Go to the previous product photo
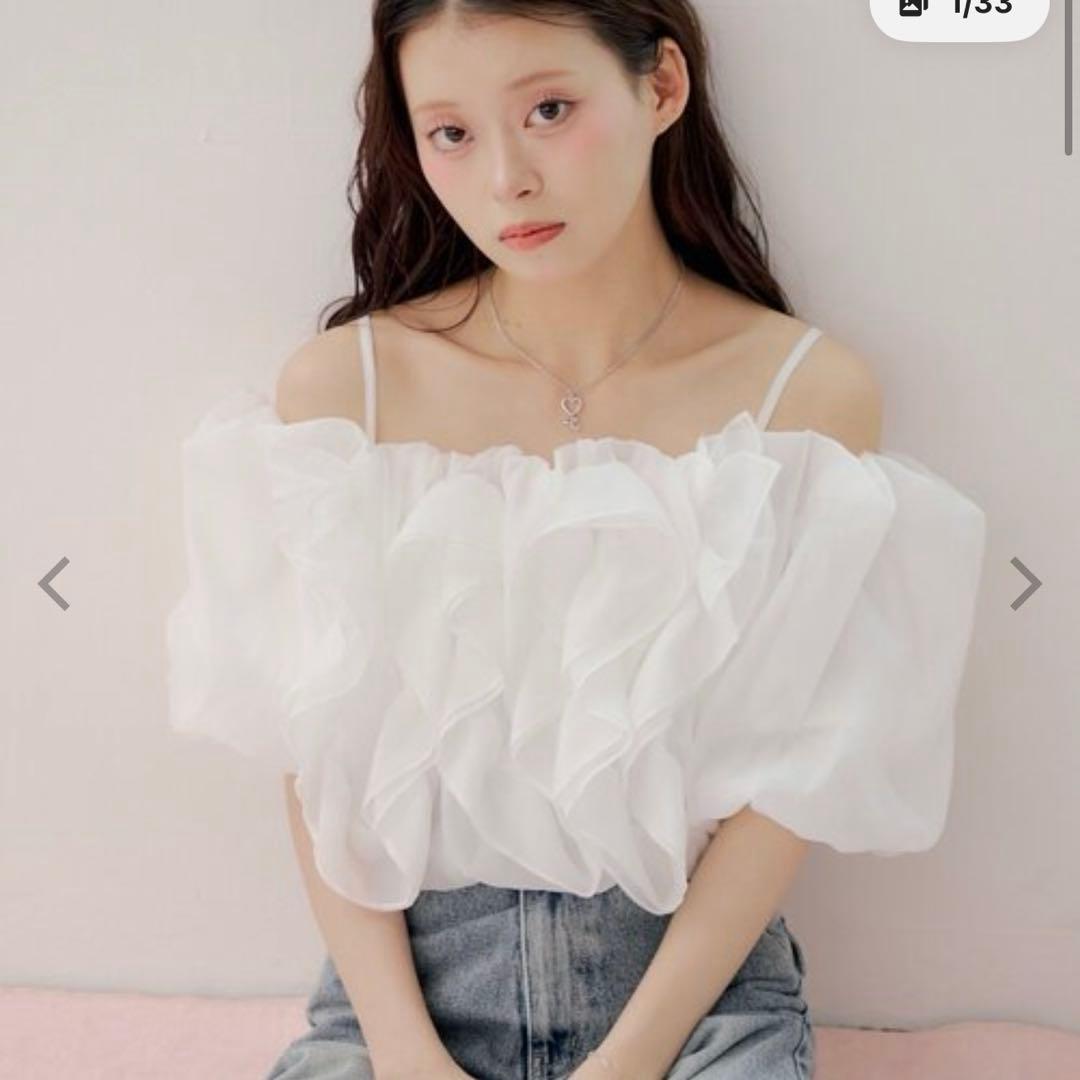Viewport: 1080px width, 1080px height. (54, 583)
